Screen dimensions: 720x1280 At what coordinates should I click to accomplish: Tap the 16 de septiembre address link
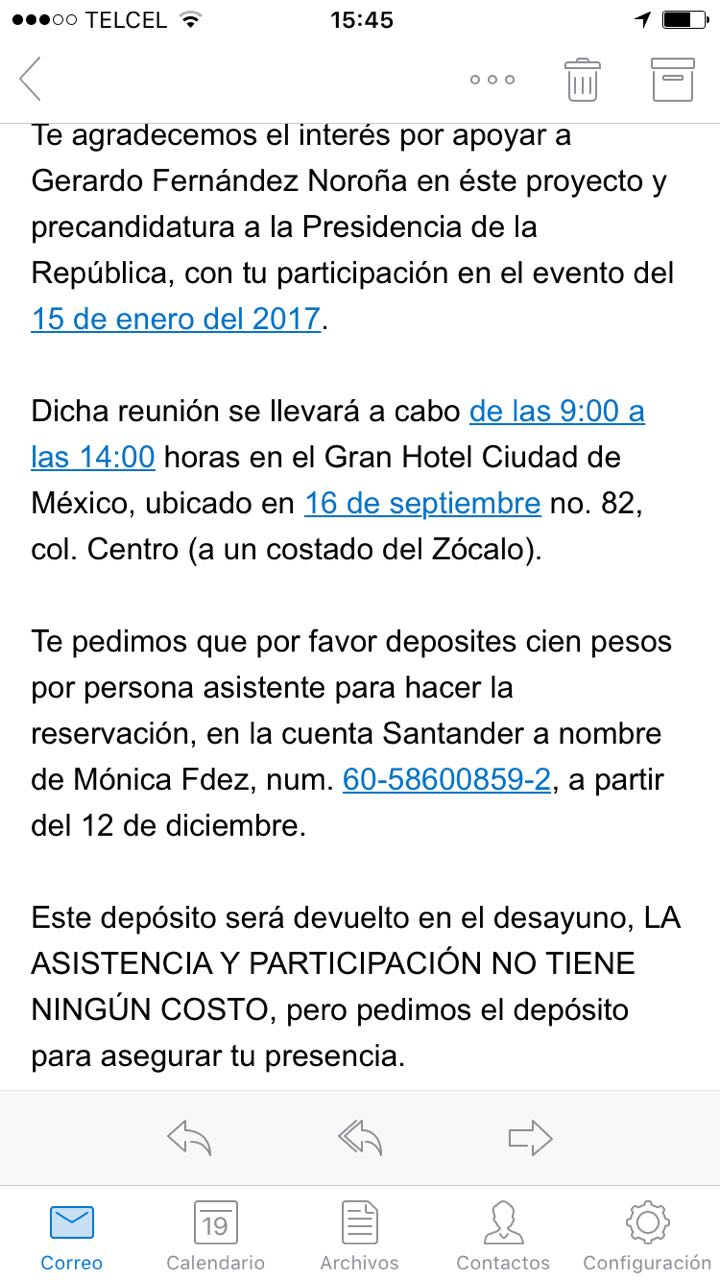[423, 503]
